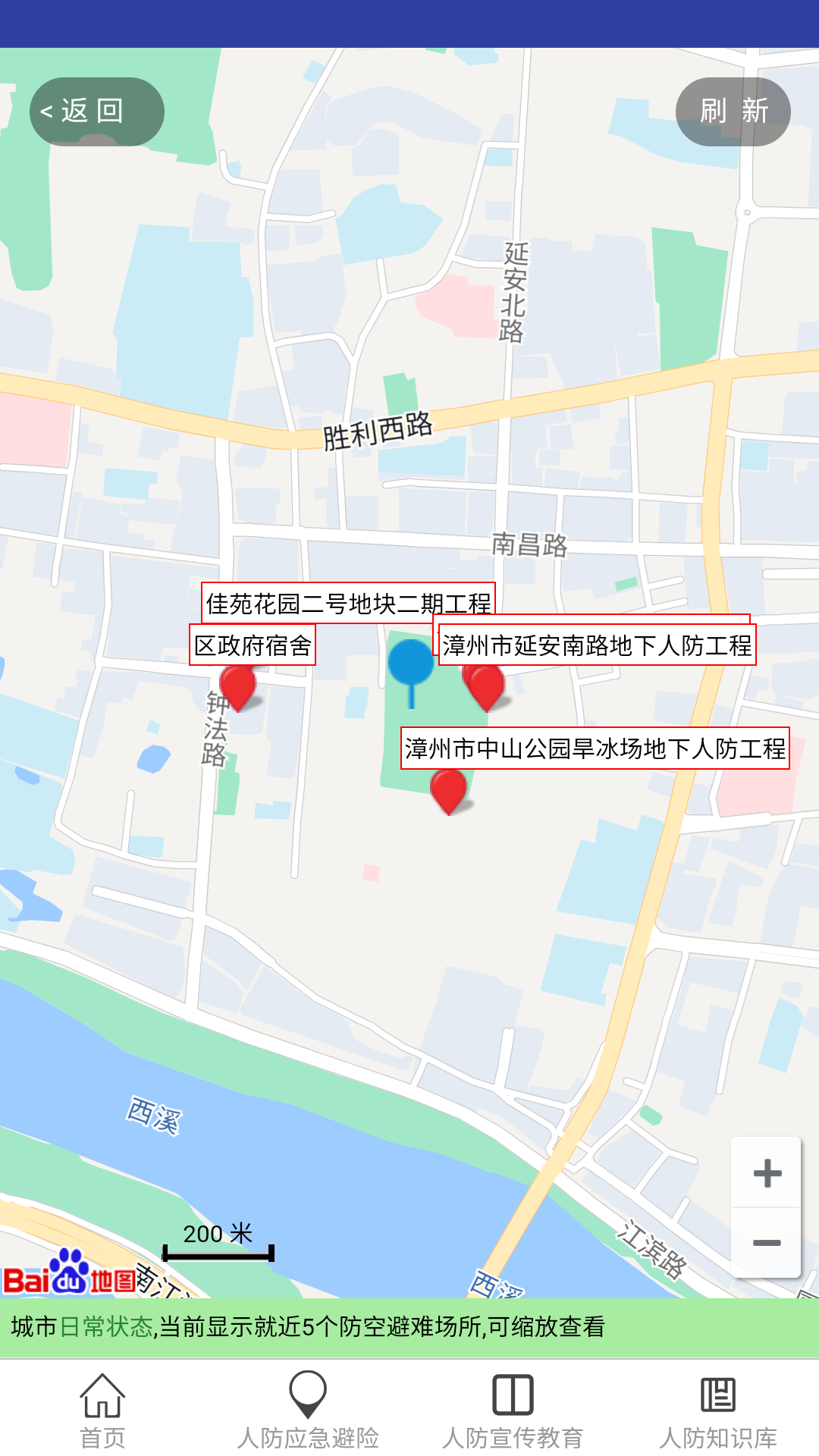The image size is (819, 1456).
Task: Open the 人防知识库 tab
Action: (717, 1409)
